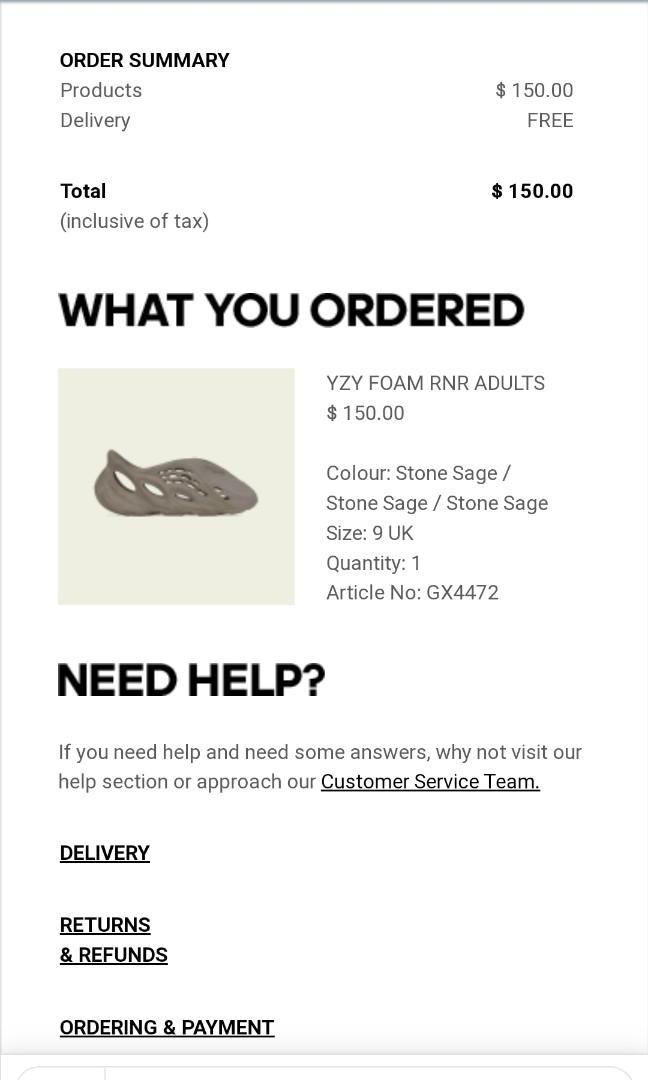Viewport: 648px width, 1080px height.
Task: Open the Customer Service Team link
Action: [x=430, y=782]
